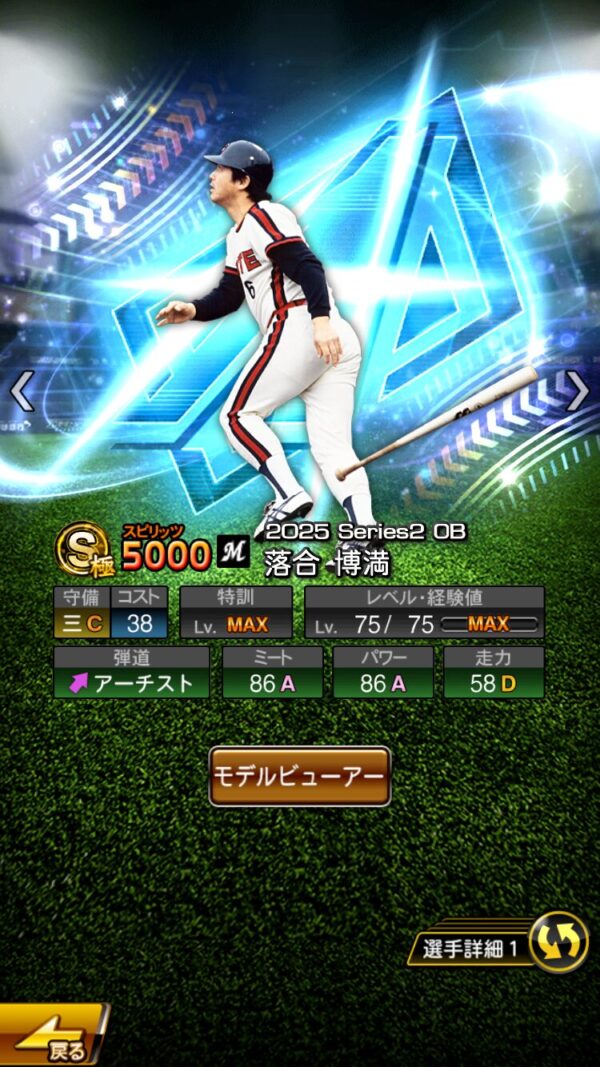Go to the next player card

(577, 391)
